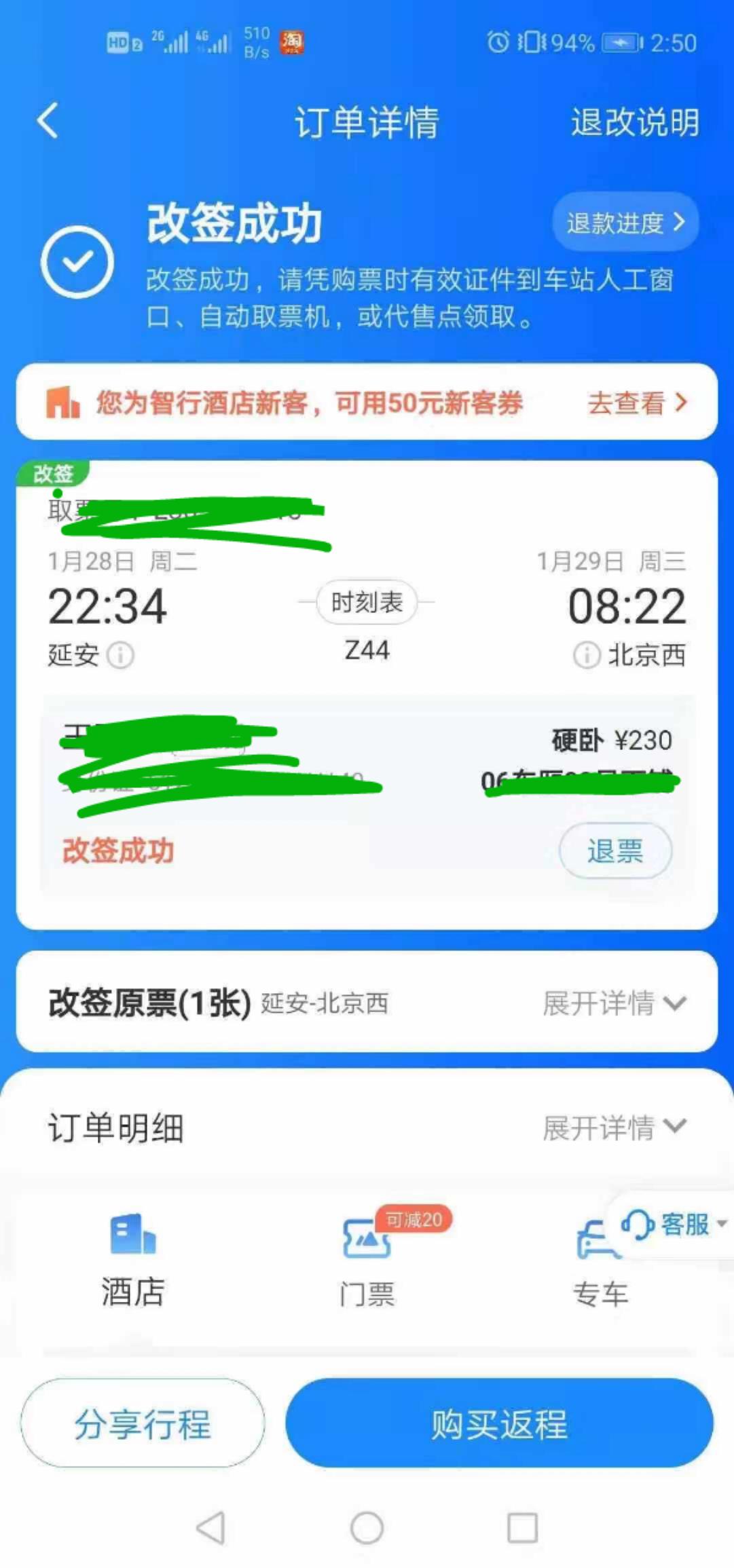
Task: Open recent apps via system square button
Action: point(522,1528)
